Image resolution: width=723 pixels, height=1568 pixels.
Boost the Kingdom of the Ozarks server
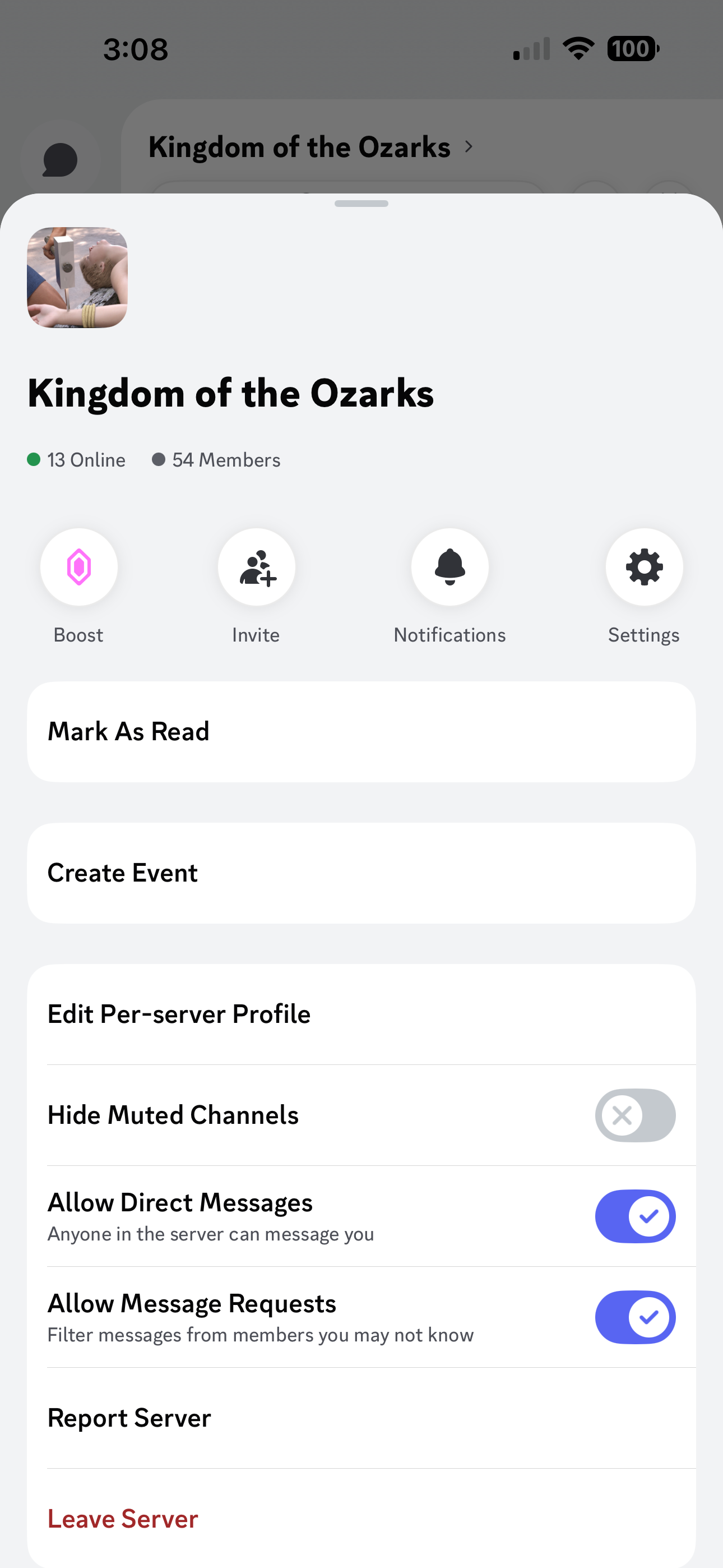[78, 568]
